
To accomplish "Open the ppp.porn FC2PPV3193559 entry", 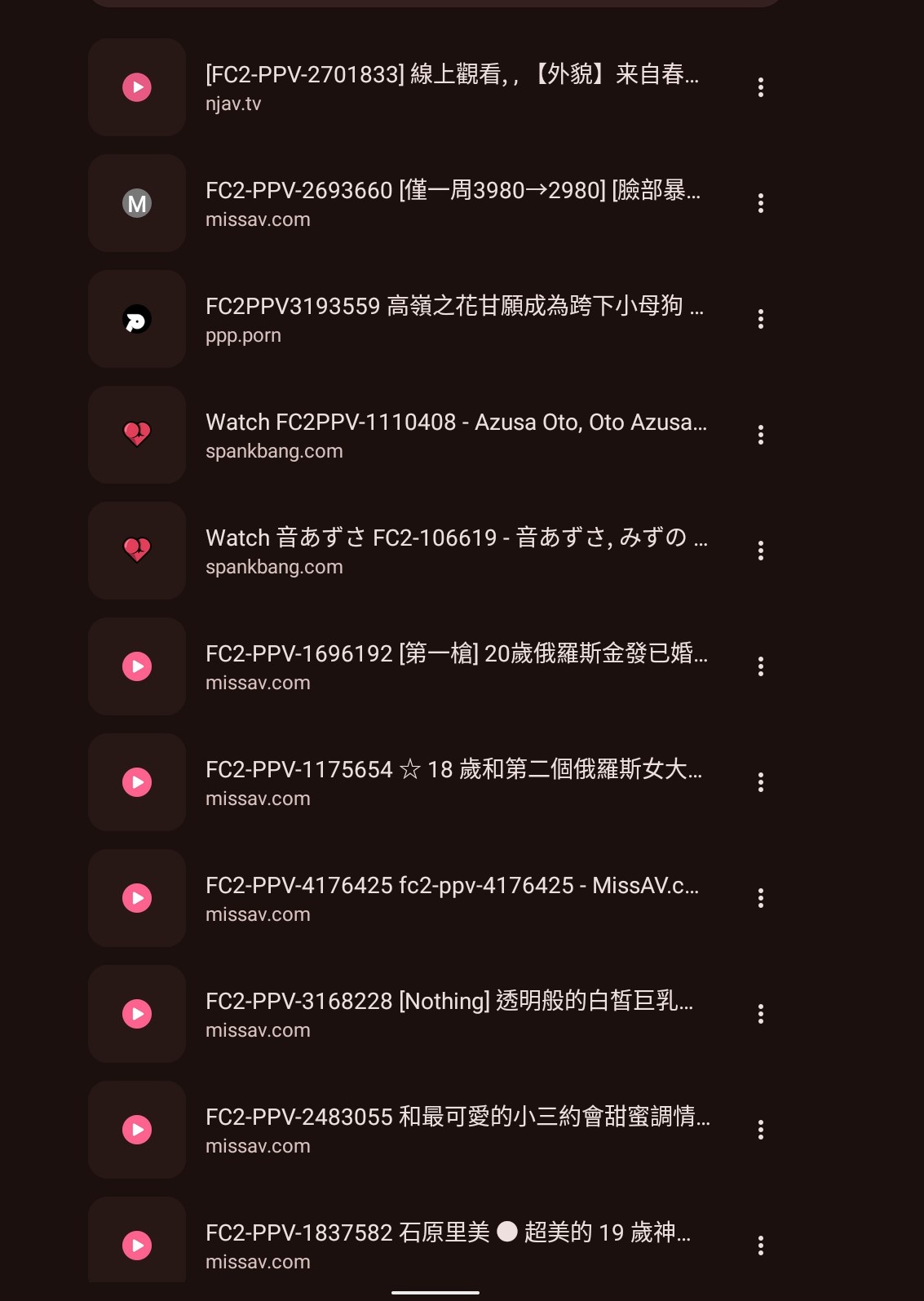I will click(451, 319).
